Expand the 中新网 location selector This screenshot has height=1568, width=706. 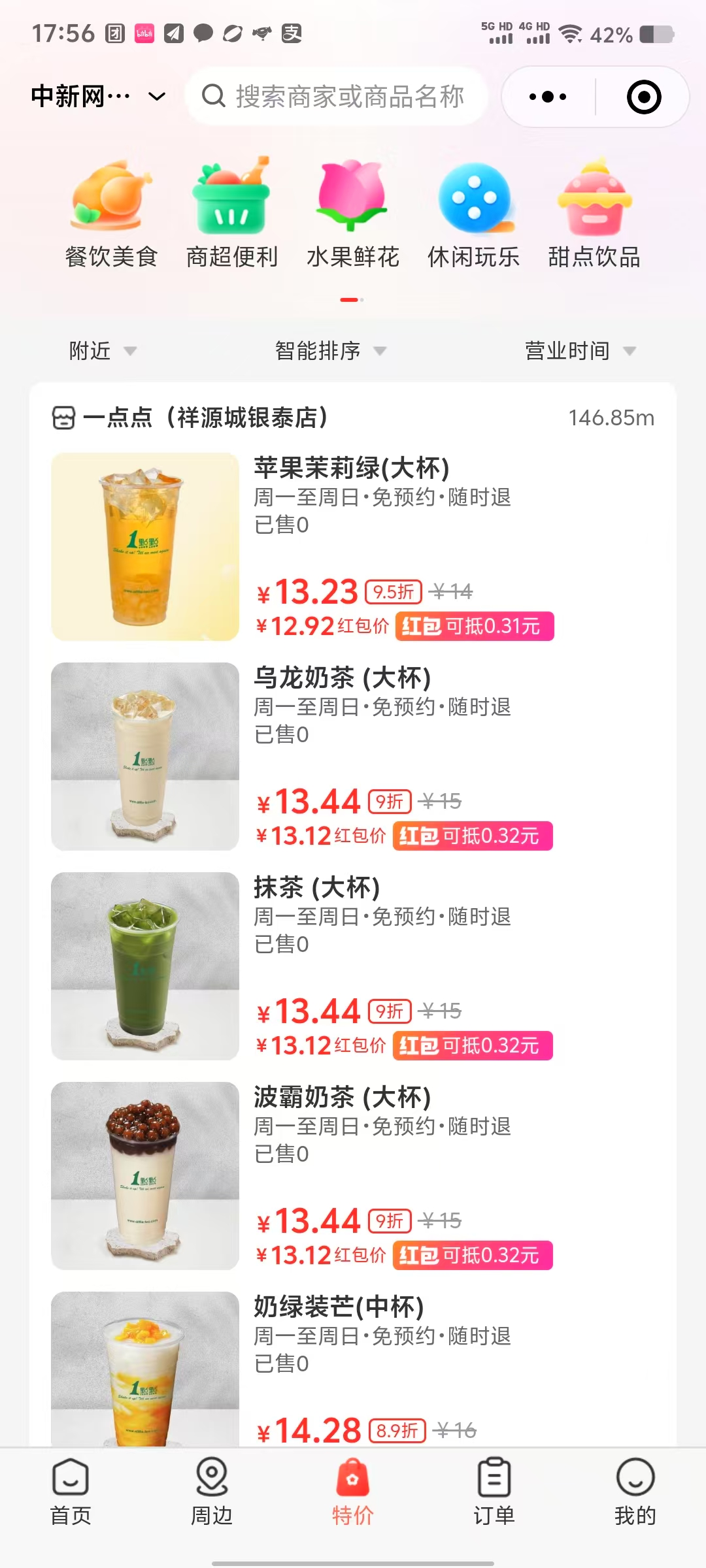98,97
